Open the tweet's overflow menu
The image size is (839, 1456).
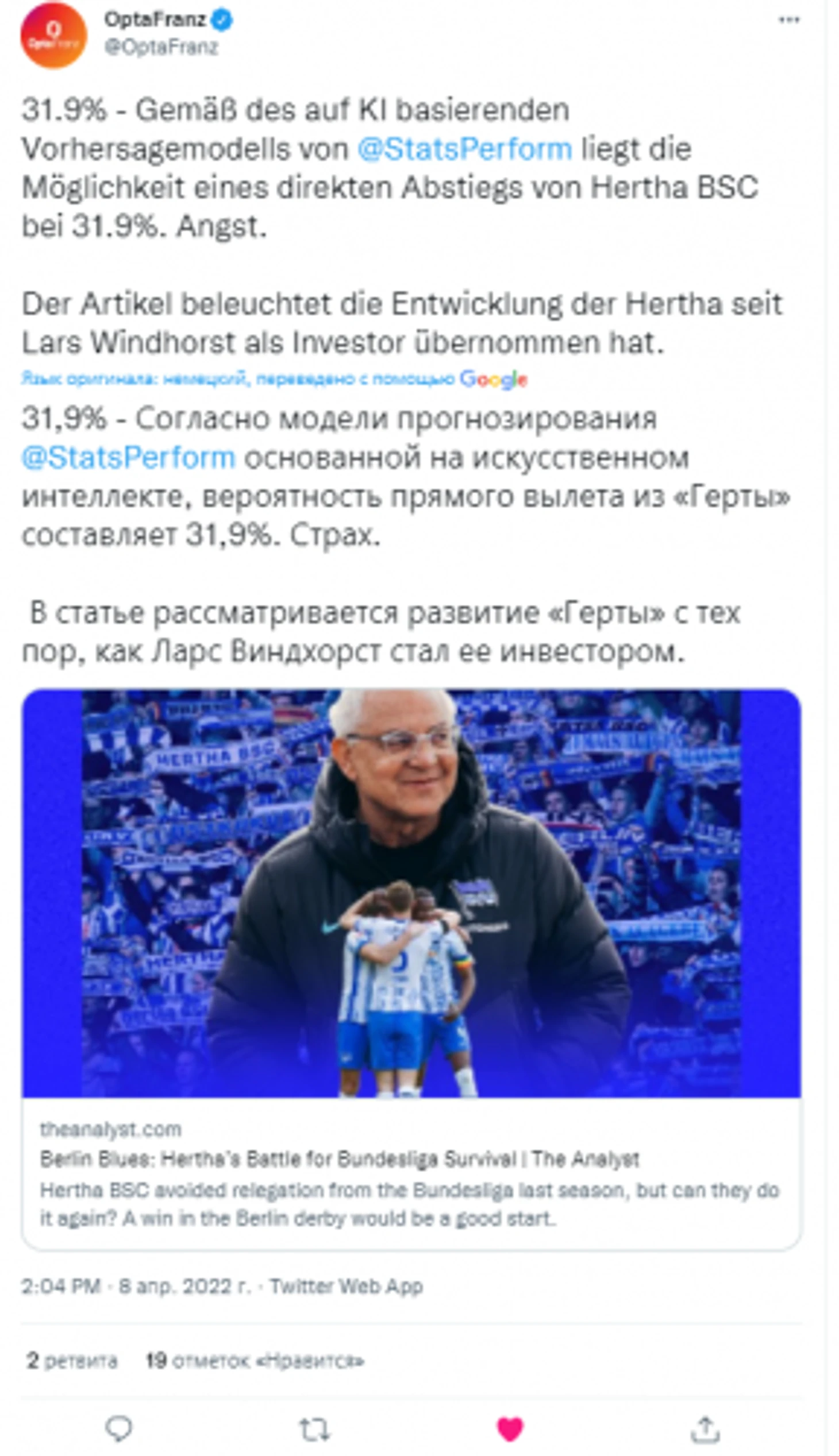click(x=788, y=20)
